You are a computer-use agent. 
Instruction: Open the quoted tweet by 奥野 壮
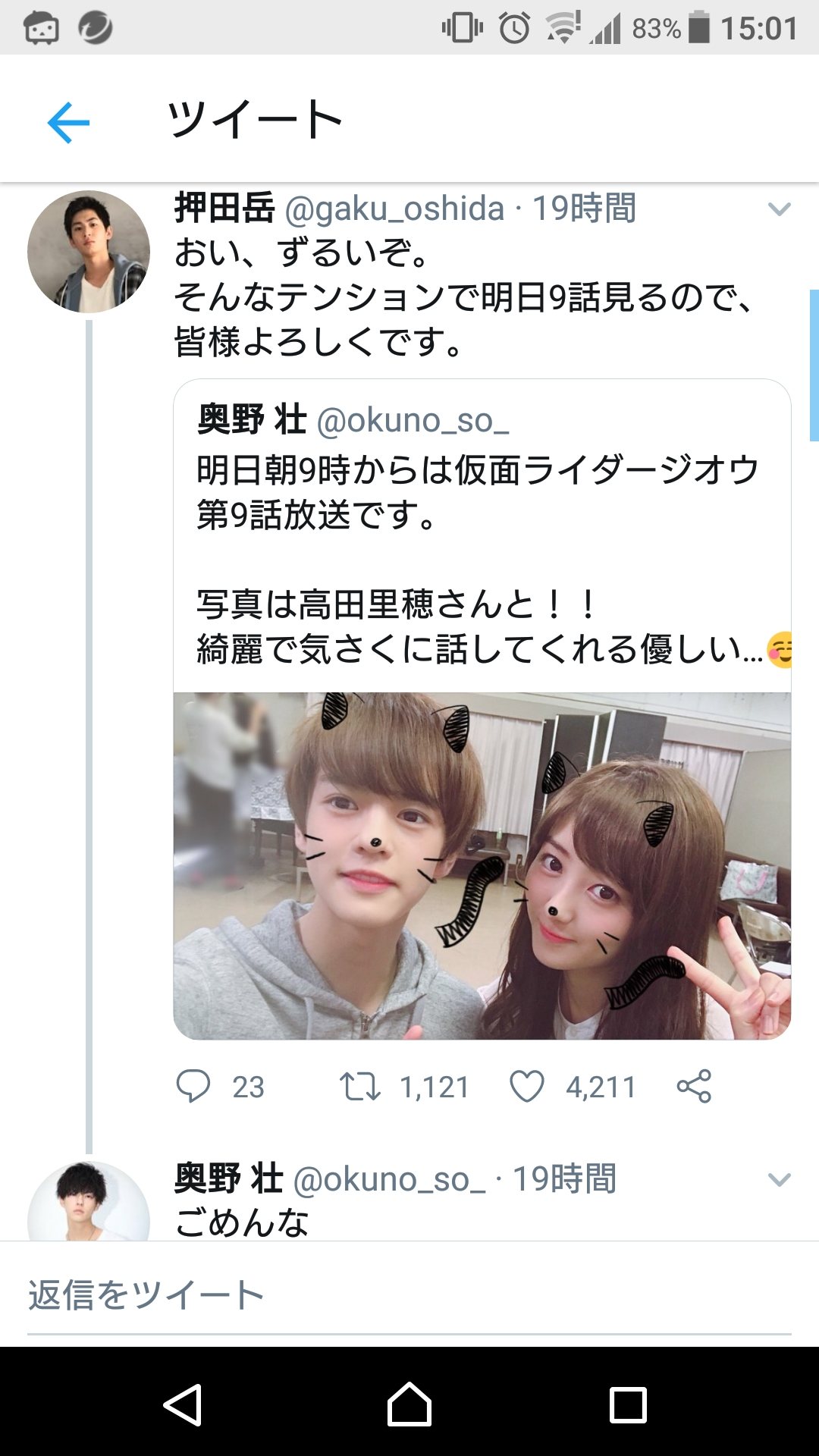[x=482, y=531]
